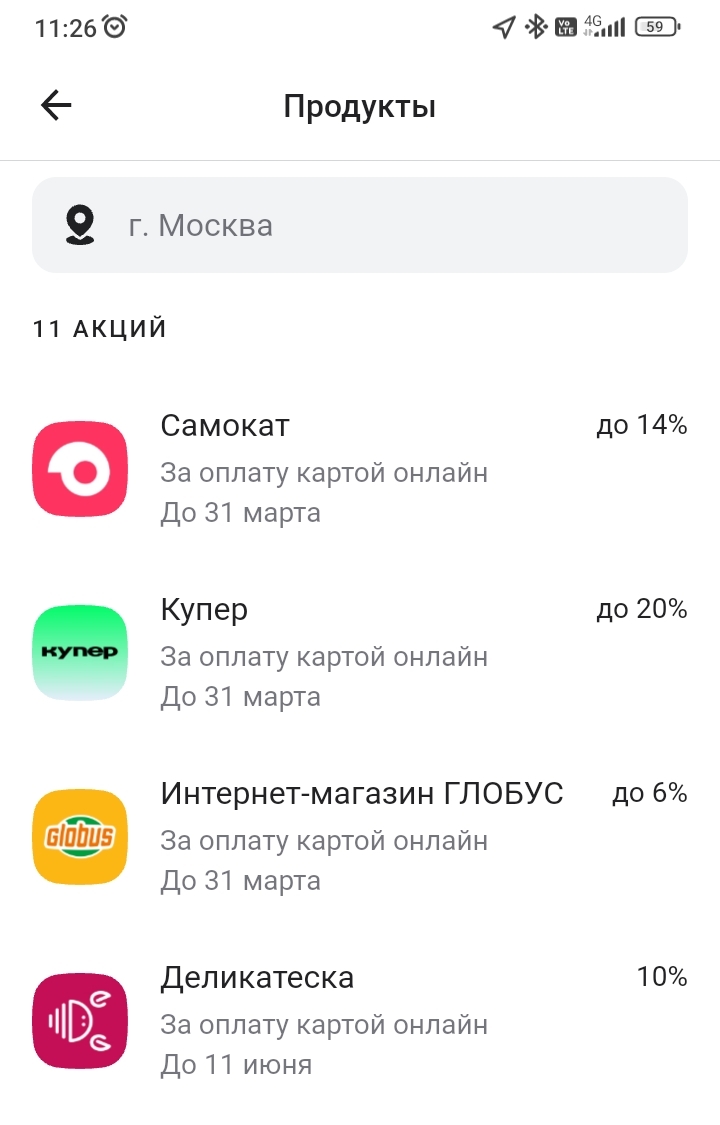
Task: Select the Деликатеска 10% offer
Action: tap(360, 1021)
